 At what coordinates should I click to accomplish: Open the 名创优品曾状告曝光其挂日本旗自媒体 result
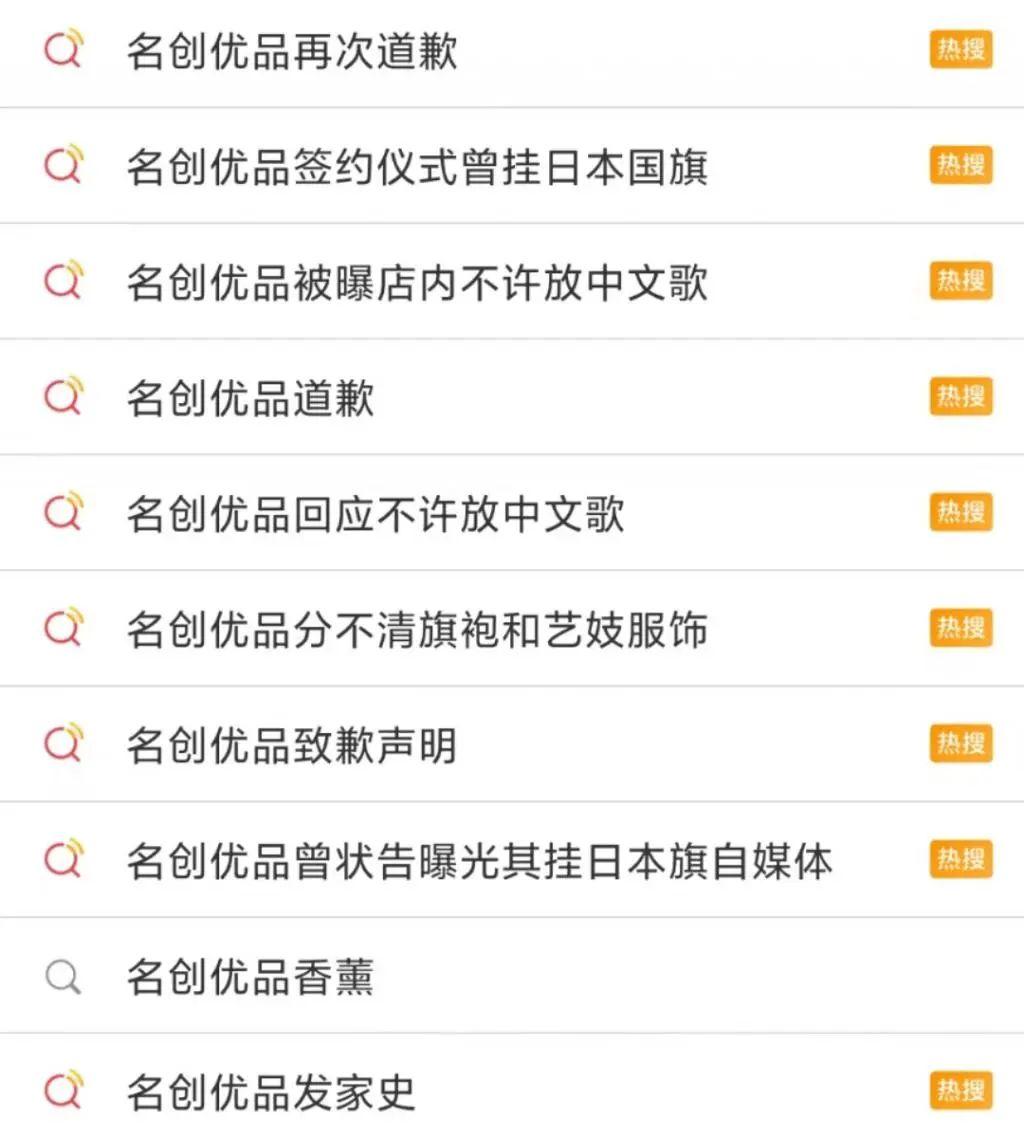click(x=480, y=859)
